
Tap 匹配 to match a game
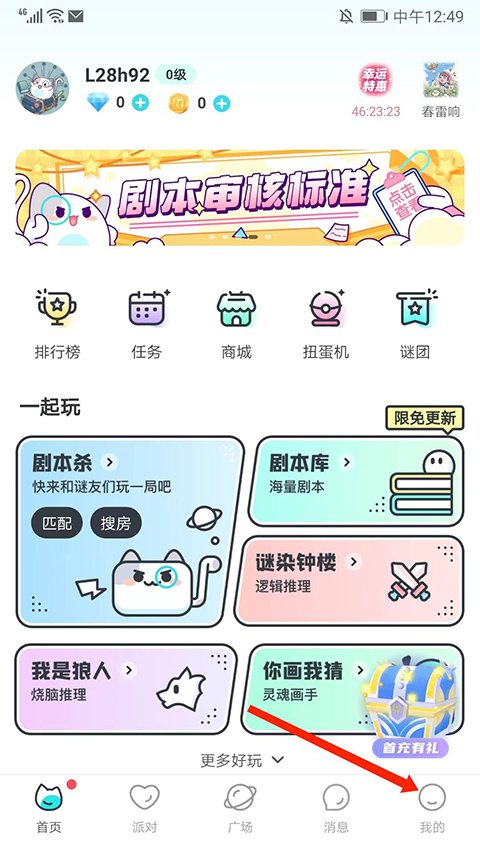point(57,523)
